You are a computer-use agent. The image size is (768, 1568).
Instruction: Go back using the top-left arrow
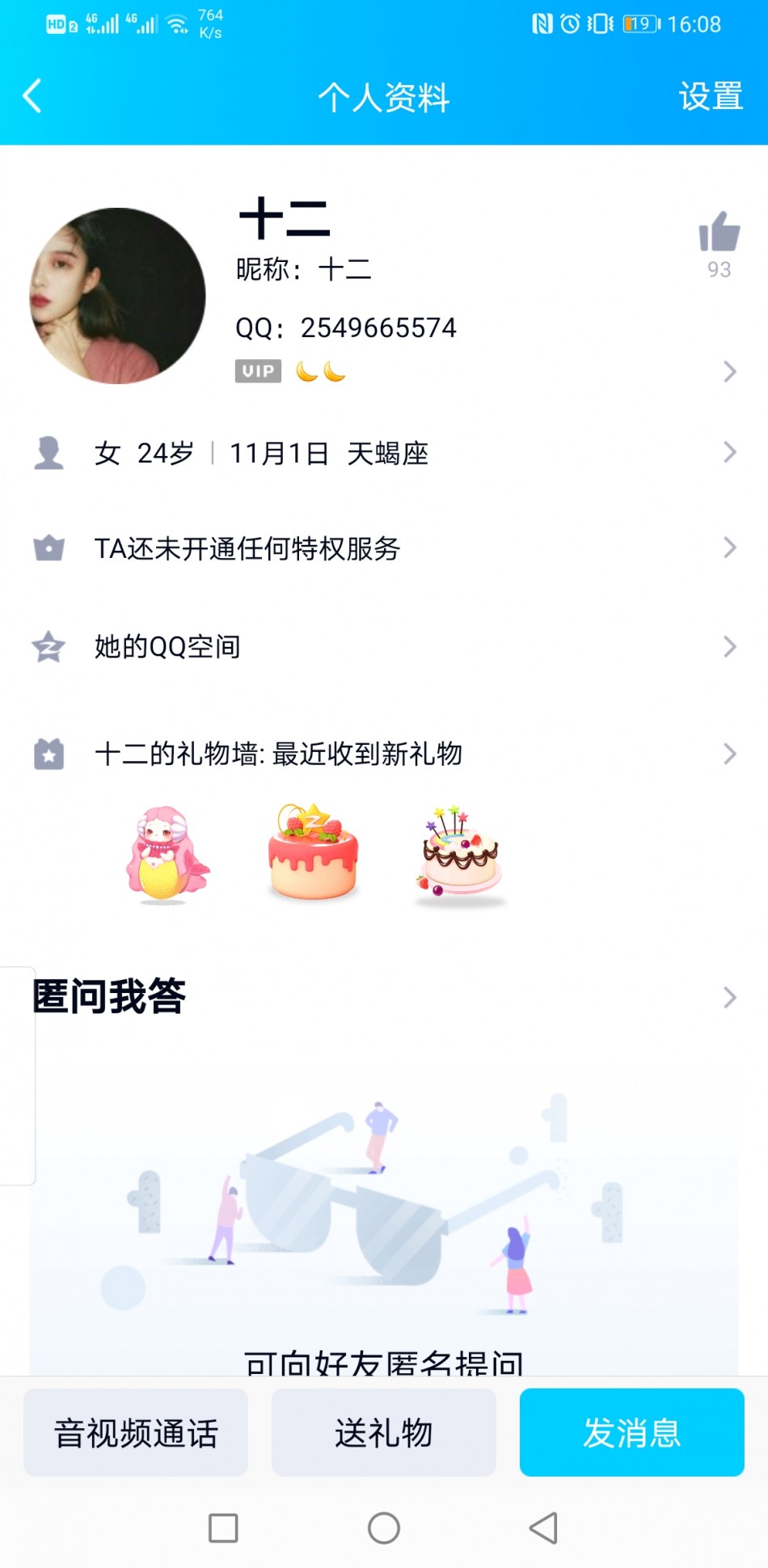32,96
